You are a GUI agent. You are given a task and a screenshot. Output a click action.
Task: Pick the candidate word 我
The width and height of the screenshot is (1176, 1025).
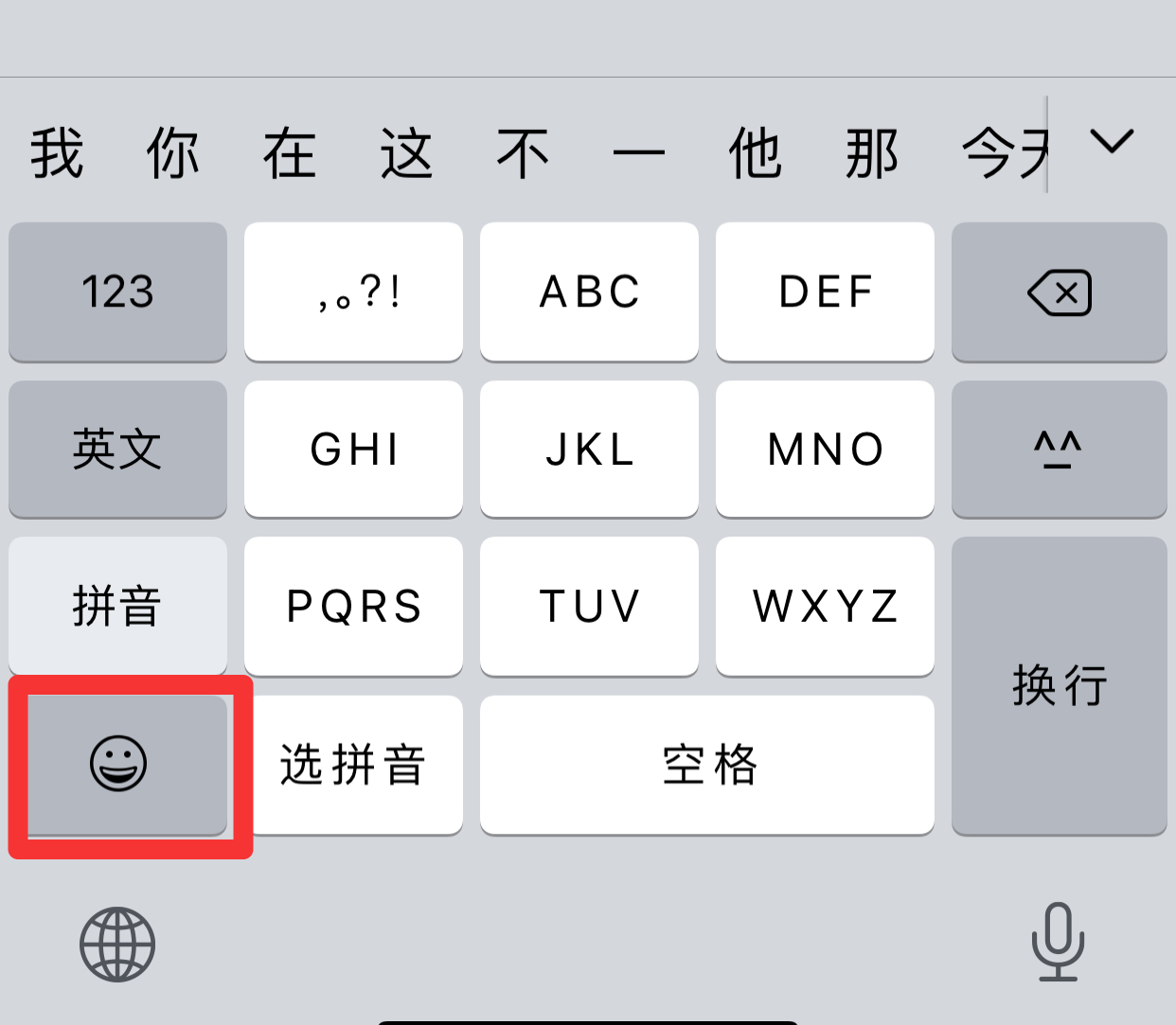(57, 153)
